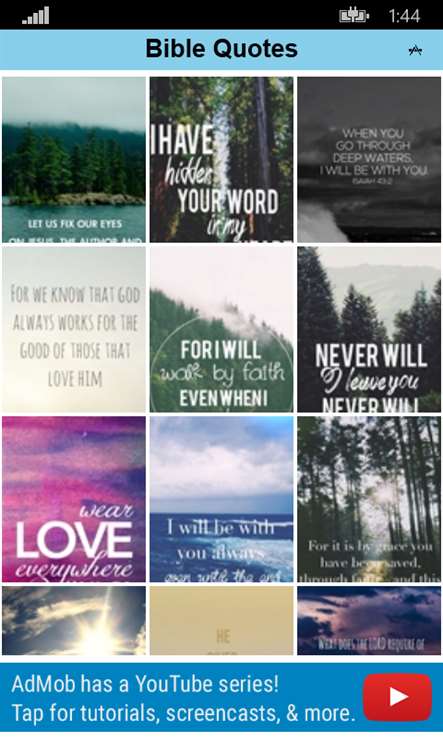
Task: Open 'For we know that God' quote
Action: click(74, 329)
